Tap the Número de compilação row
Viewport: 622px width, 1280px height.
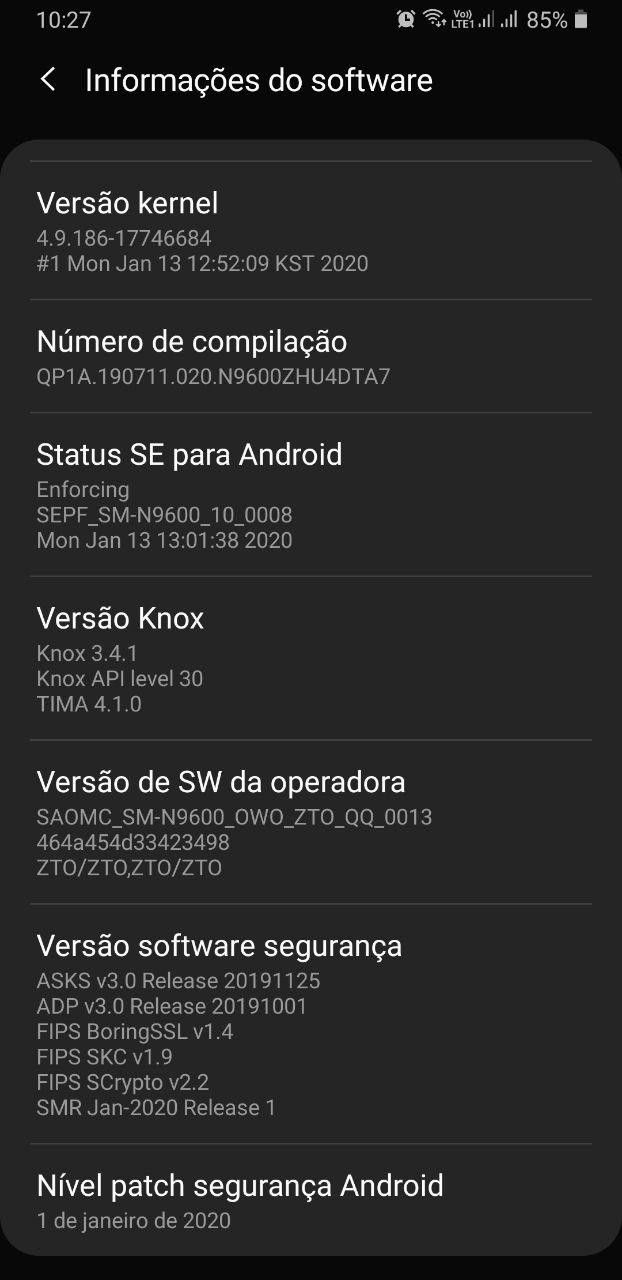(x=310, y=357)
